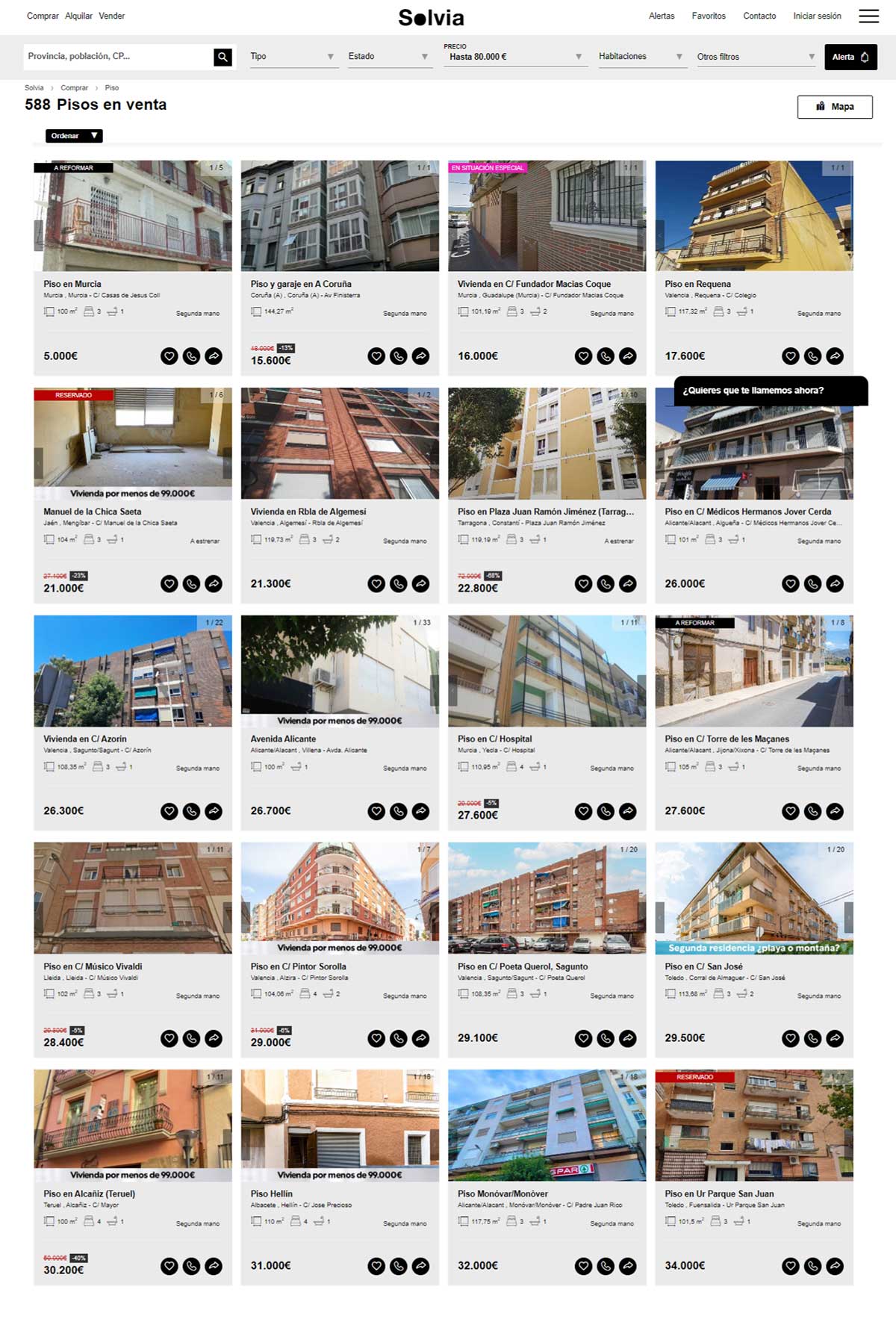Open the hamburger menu
896x1322 pixels.
click(x=868, y=16)
